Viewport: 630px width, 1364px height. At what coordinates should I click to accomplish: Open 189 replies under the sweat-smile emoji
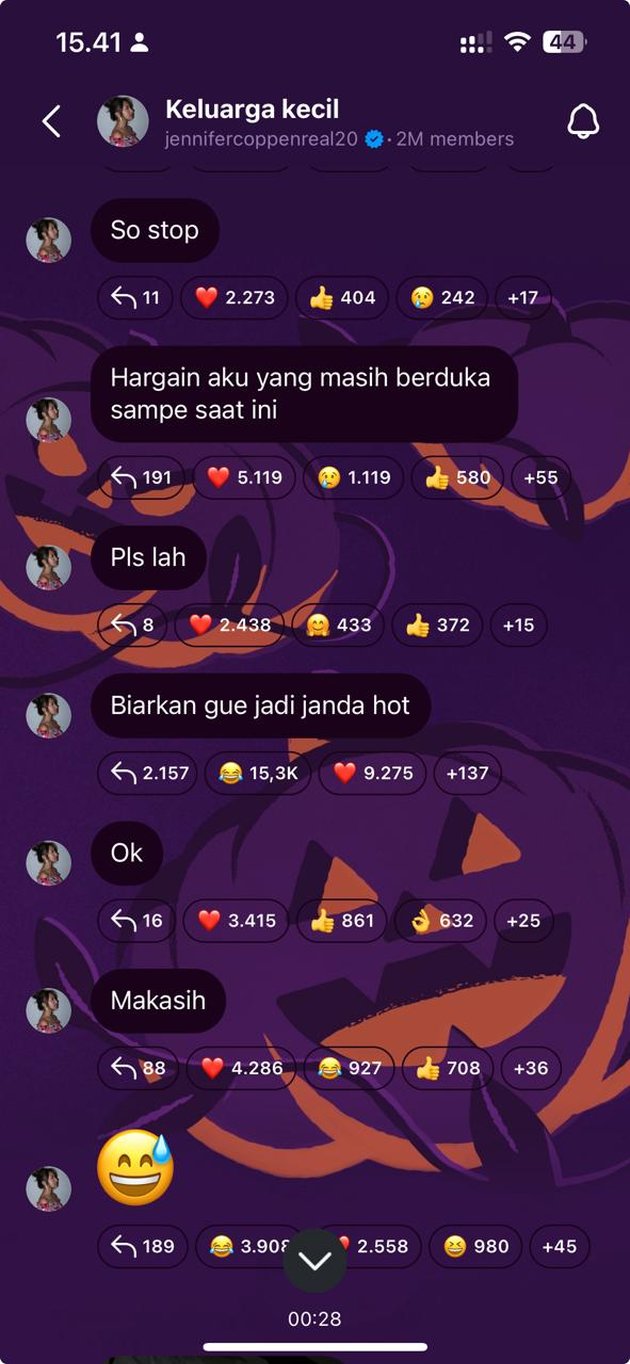142,1247
